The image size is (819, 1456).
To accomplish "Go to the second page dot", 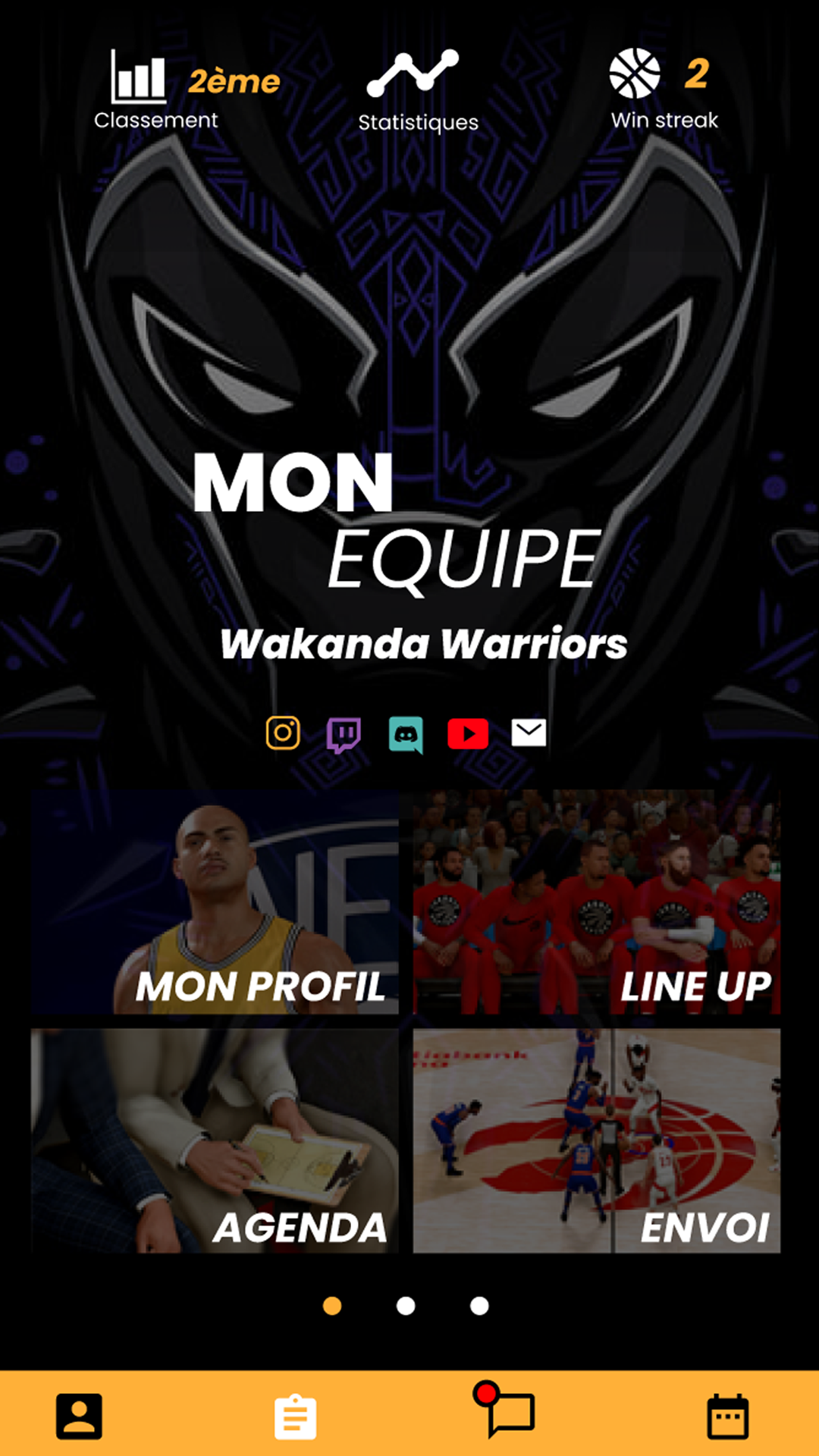I will tap(406, 1306).
